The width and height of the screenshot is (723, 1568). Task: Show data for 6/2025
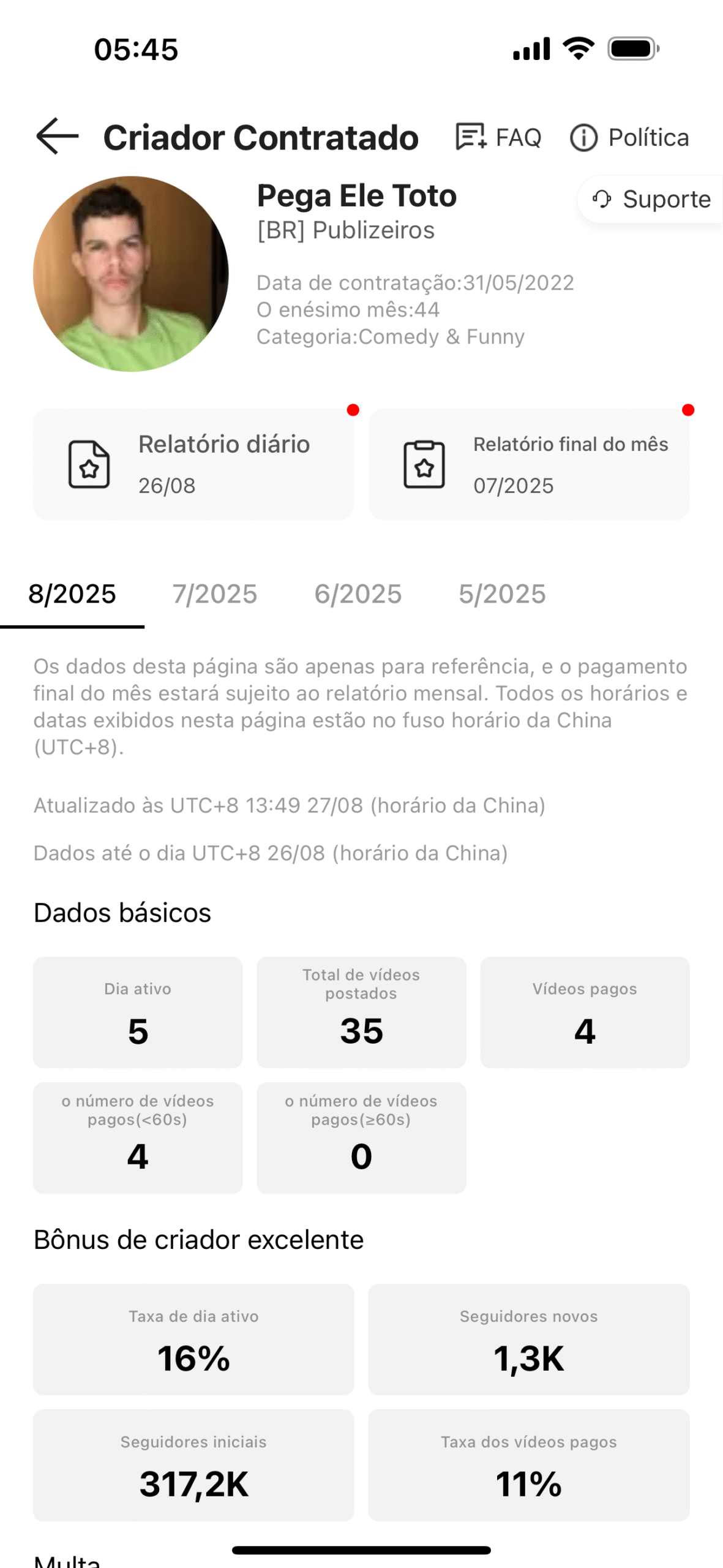358,594
